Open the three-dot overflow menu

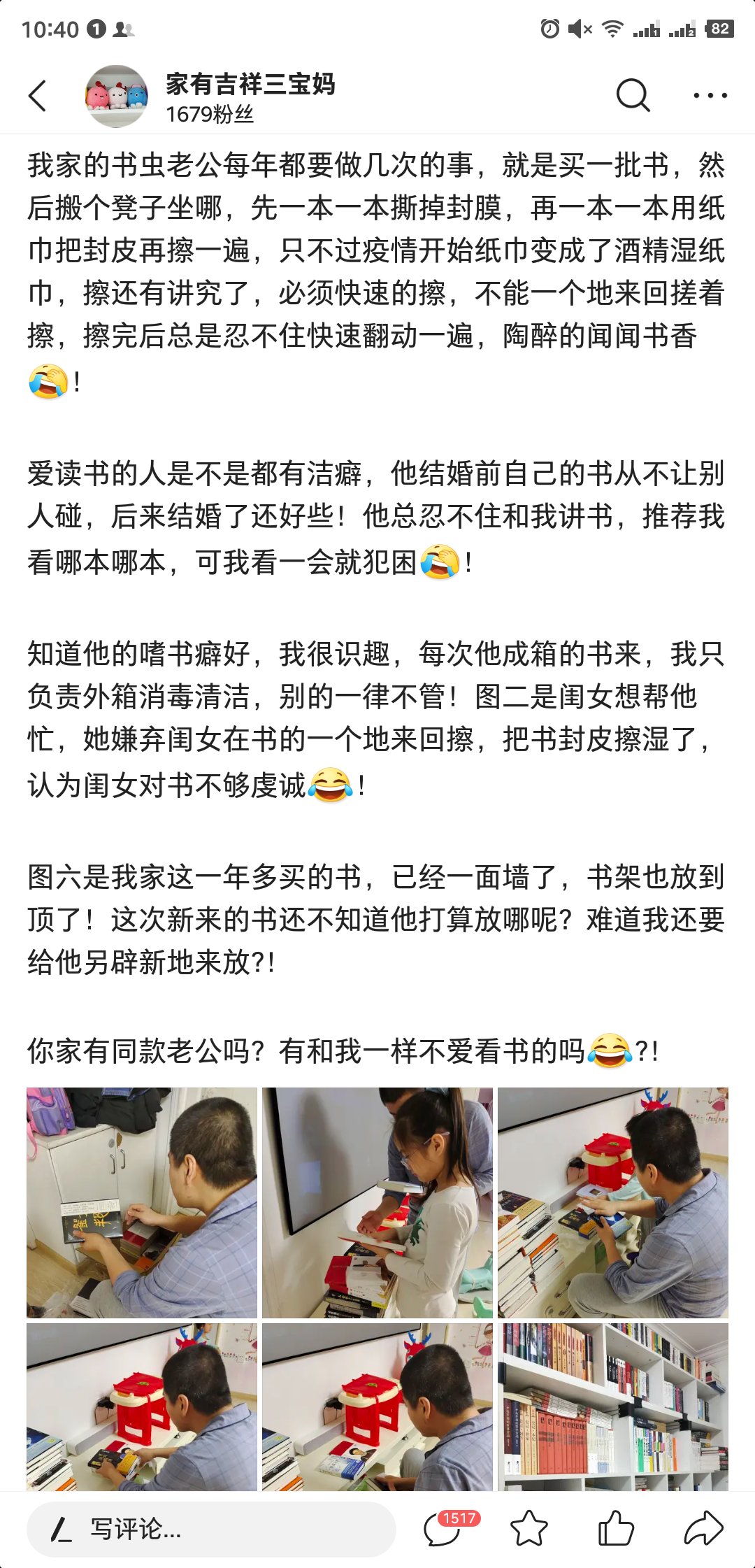(x=710, y=96)
